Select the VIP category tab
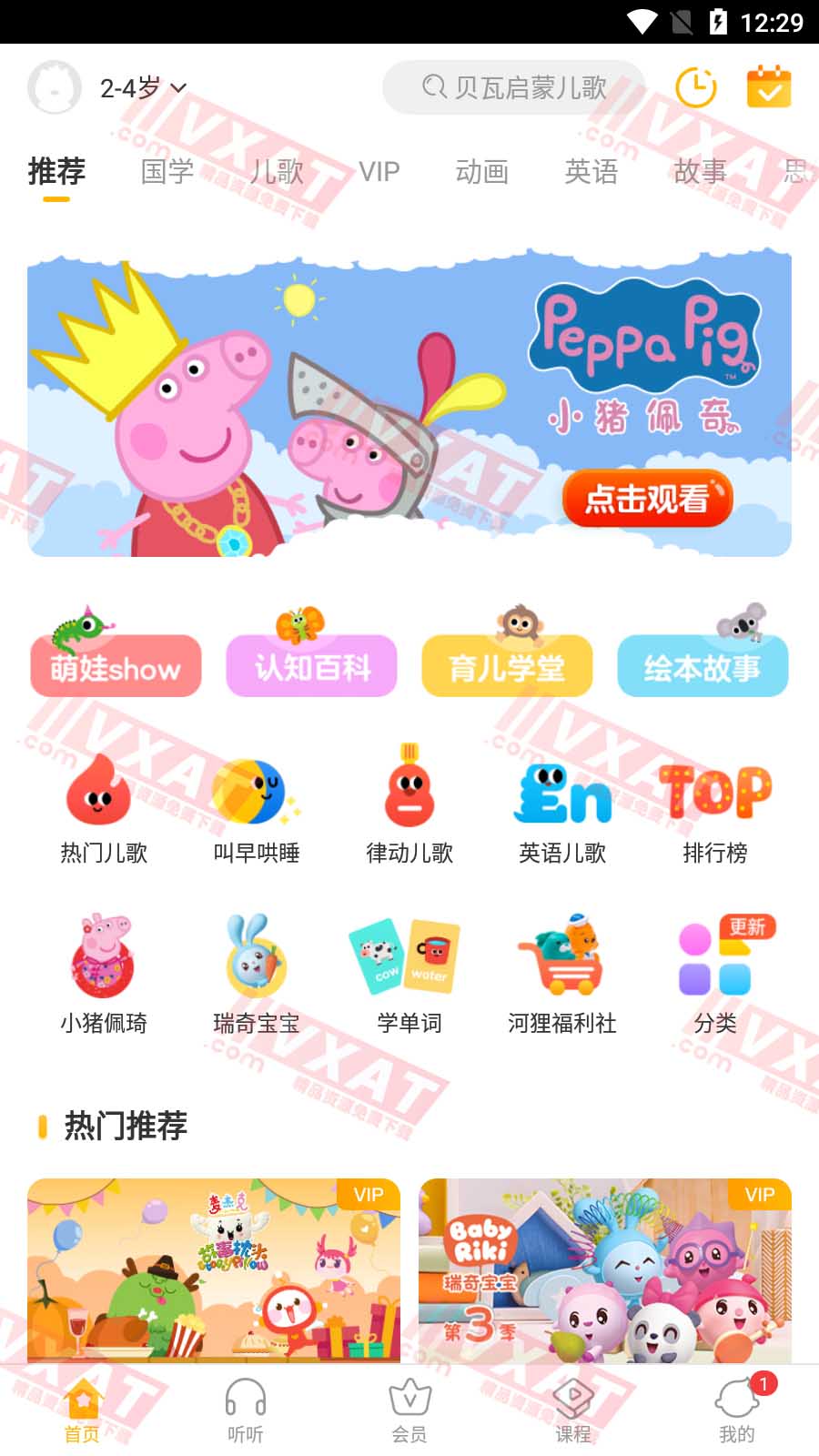Image resolution: width=819 pixels, height=1456 pixels. (379, 170)
